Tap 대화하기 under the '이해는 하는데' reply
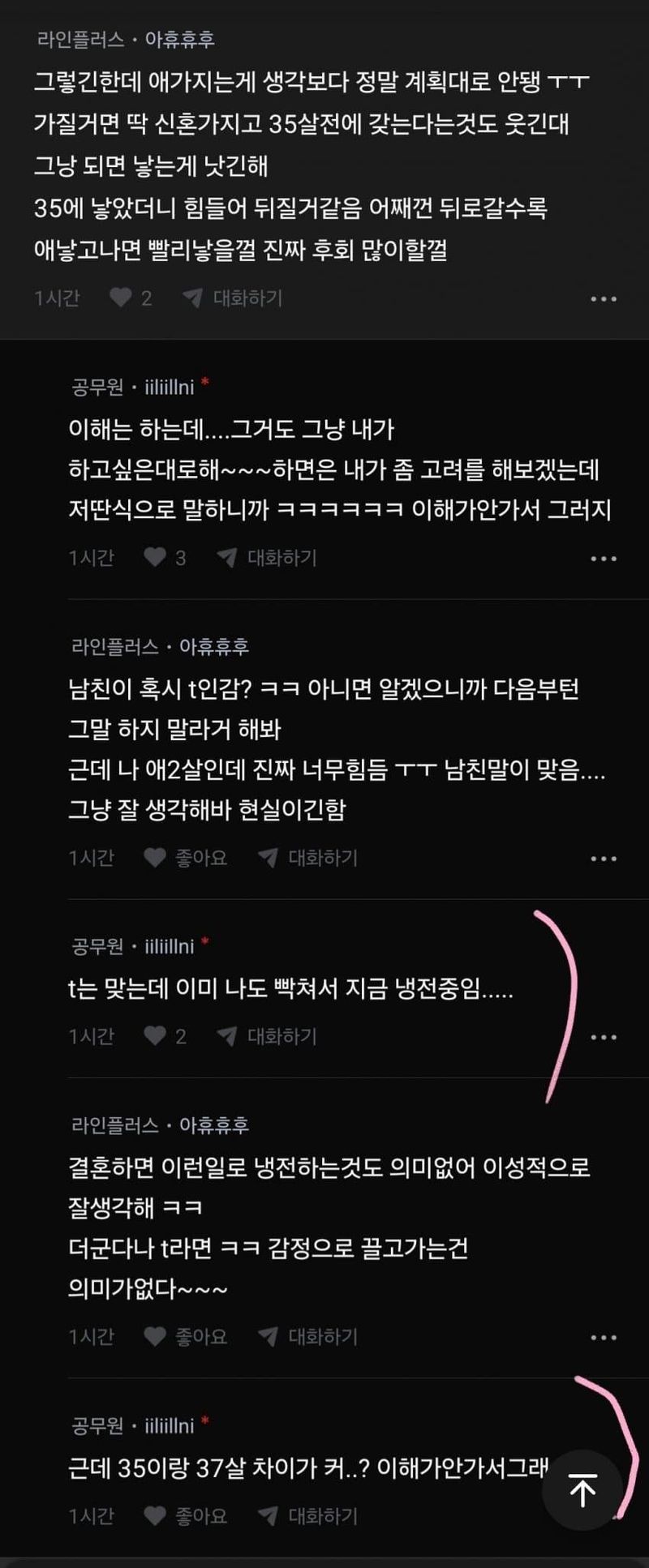Screen dimensions: 649x1568 pyautogui.click(x=268, y=558)
